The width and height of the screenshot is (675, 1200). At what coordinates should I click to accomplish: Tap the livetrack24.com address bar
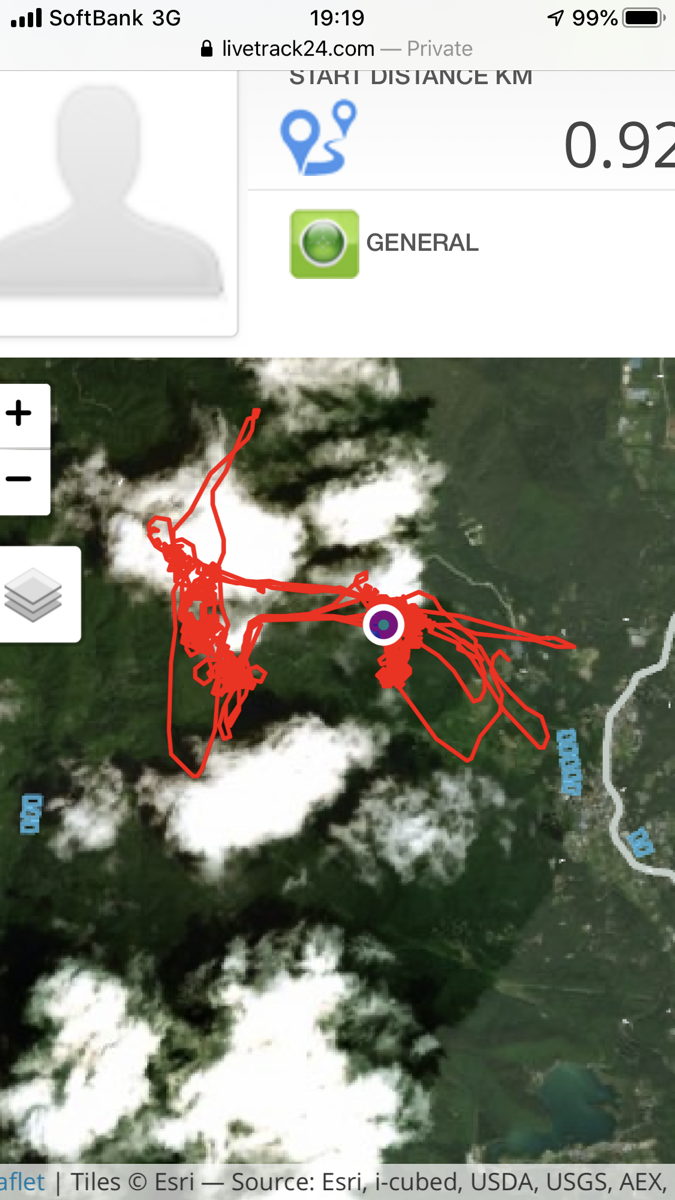pos(337,48)
